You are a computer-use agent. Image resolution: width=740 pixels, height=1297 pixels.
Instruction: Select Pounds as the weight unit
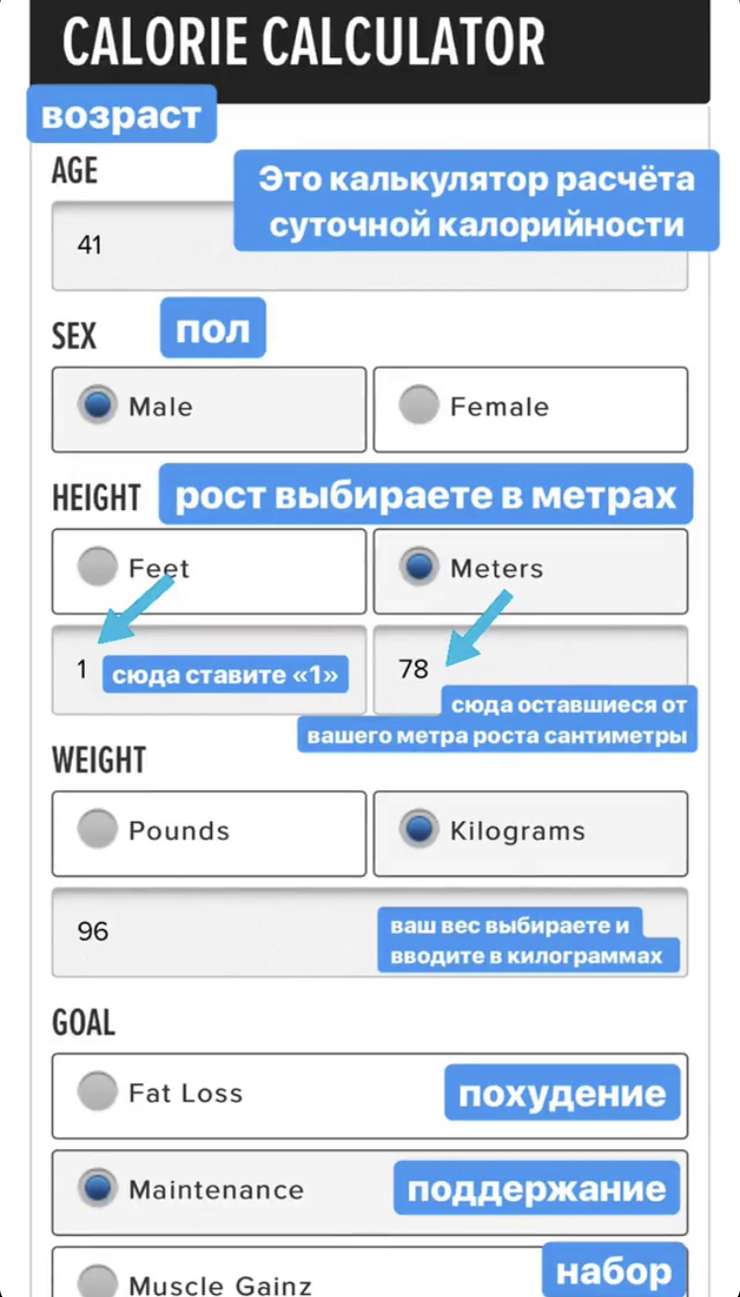click(x=97, y=832)
